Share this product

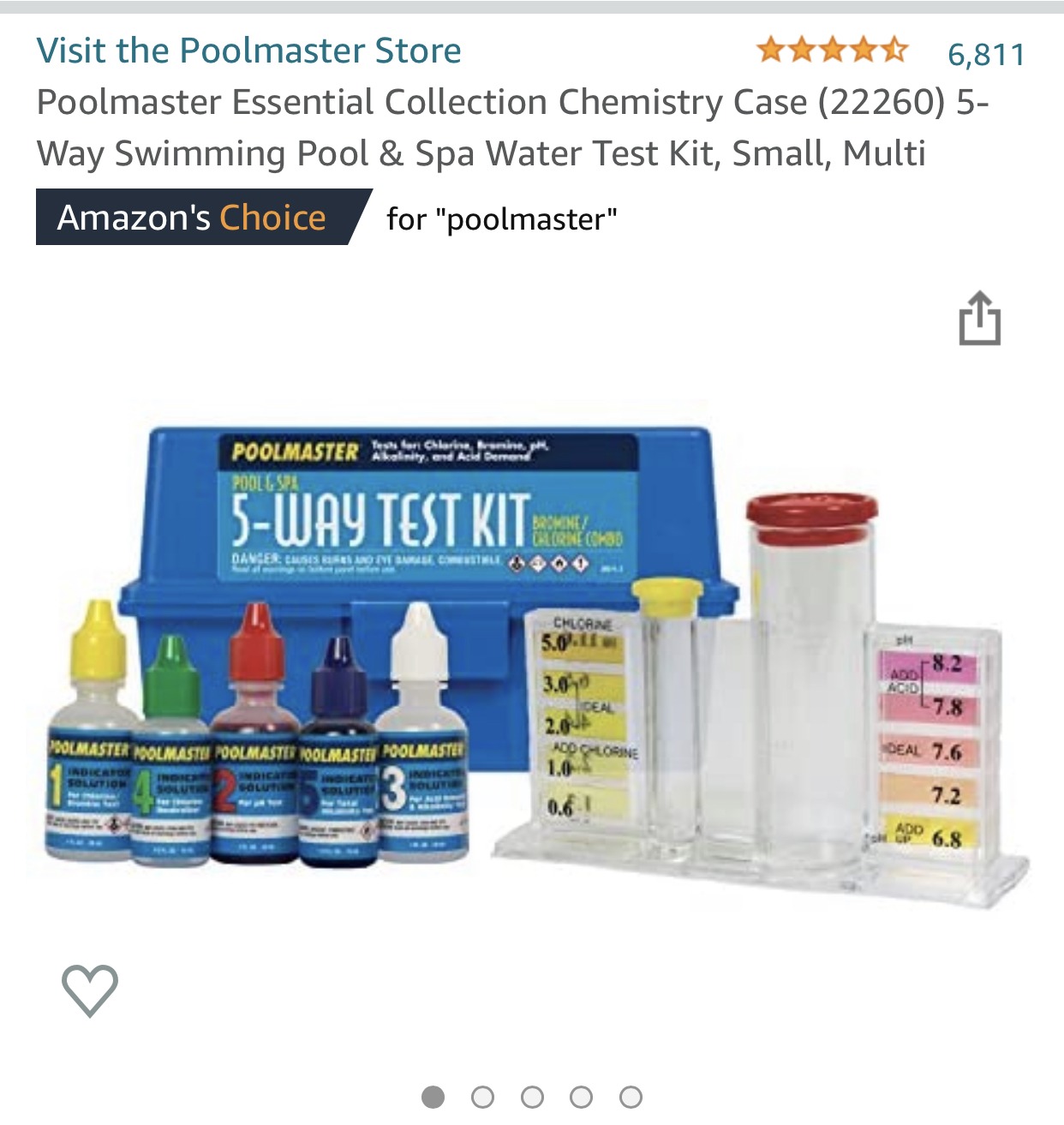point(979,319)
